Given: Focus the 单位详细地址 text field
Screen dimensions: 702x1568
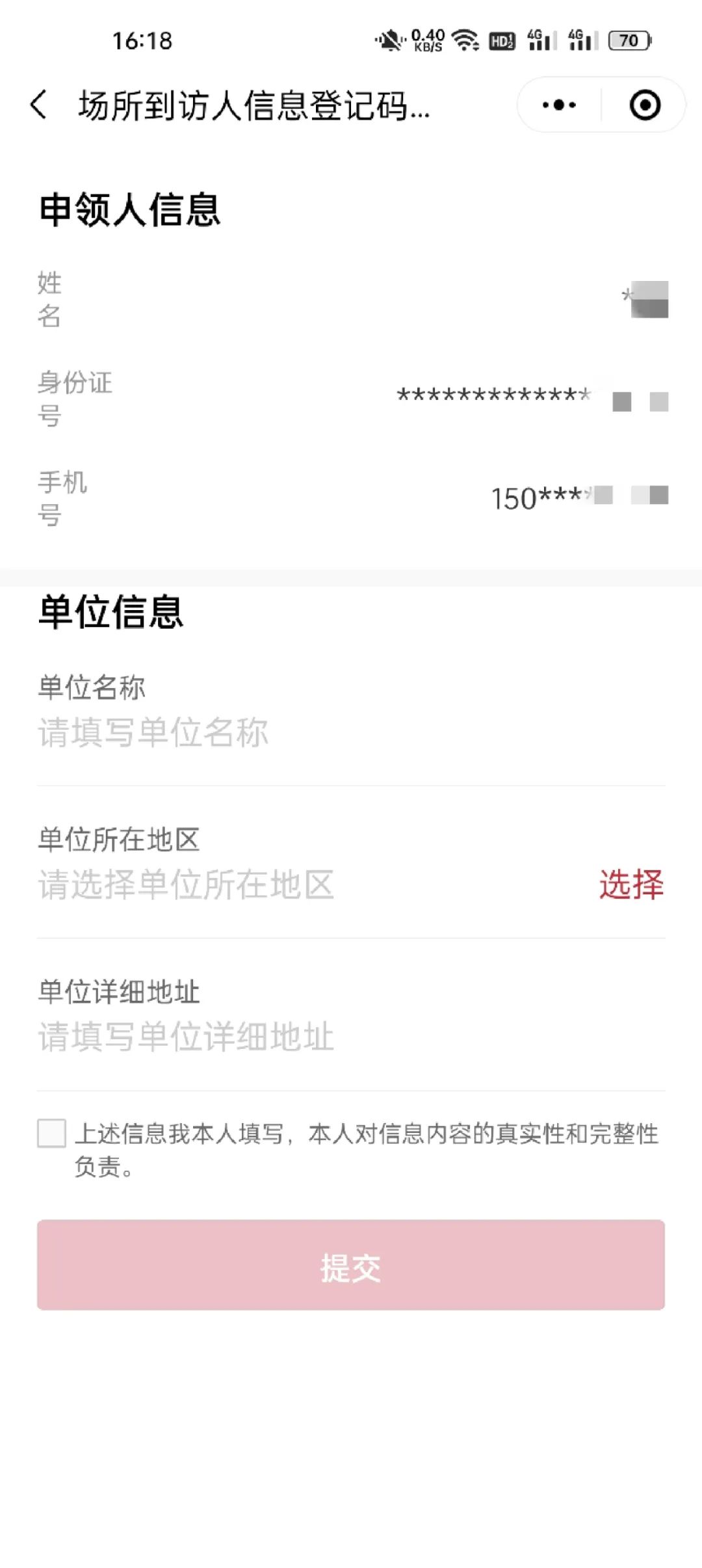Looking at the screenshot, I should (x=351, y=1037).
